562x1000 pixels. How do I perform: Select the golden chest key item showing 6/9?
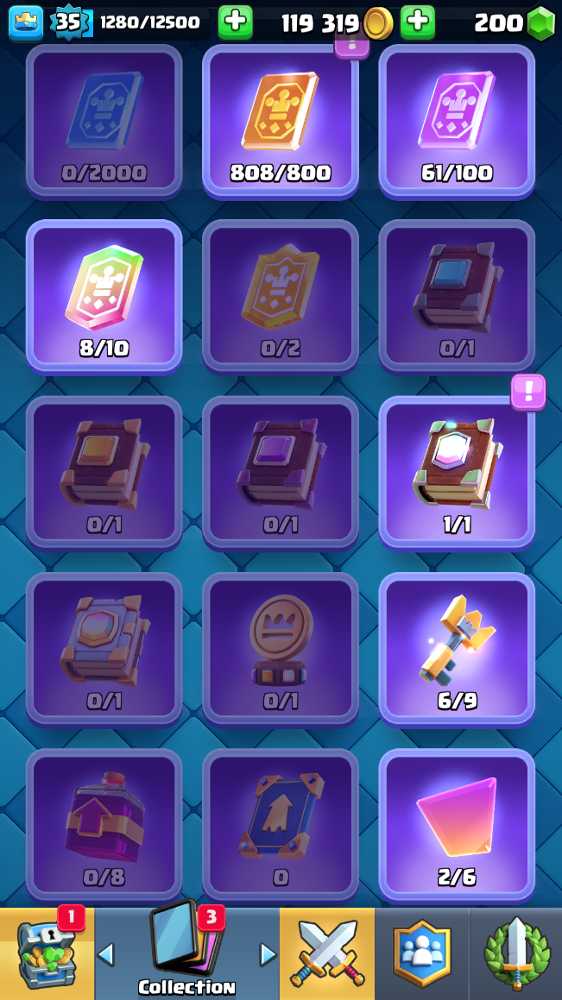pyautogui.click(x=457, y=649)
